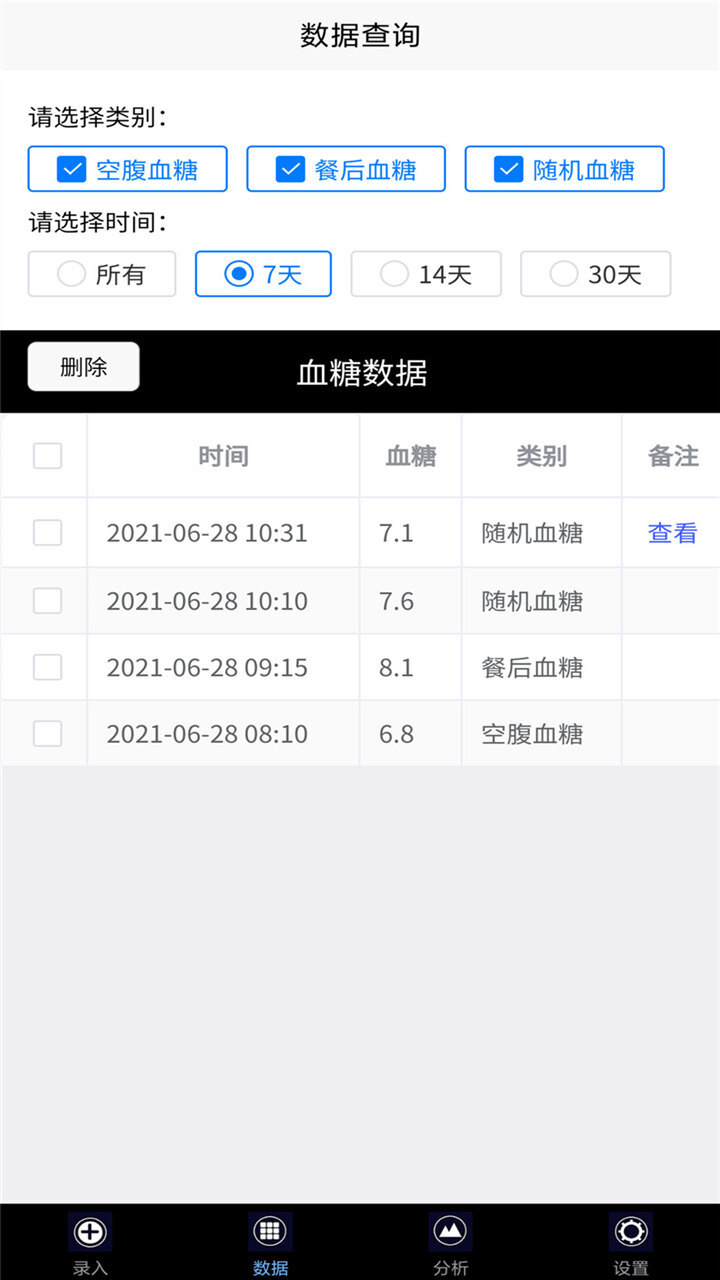Click the 血糖 column header
Screen dimensions: 720x1280
tap(409, 455)
